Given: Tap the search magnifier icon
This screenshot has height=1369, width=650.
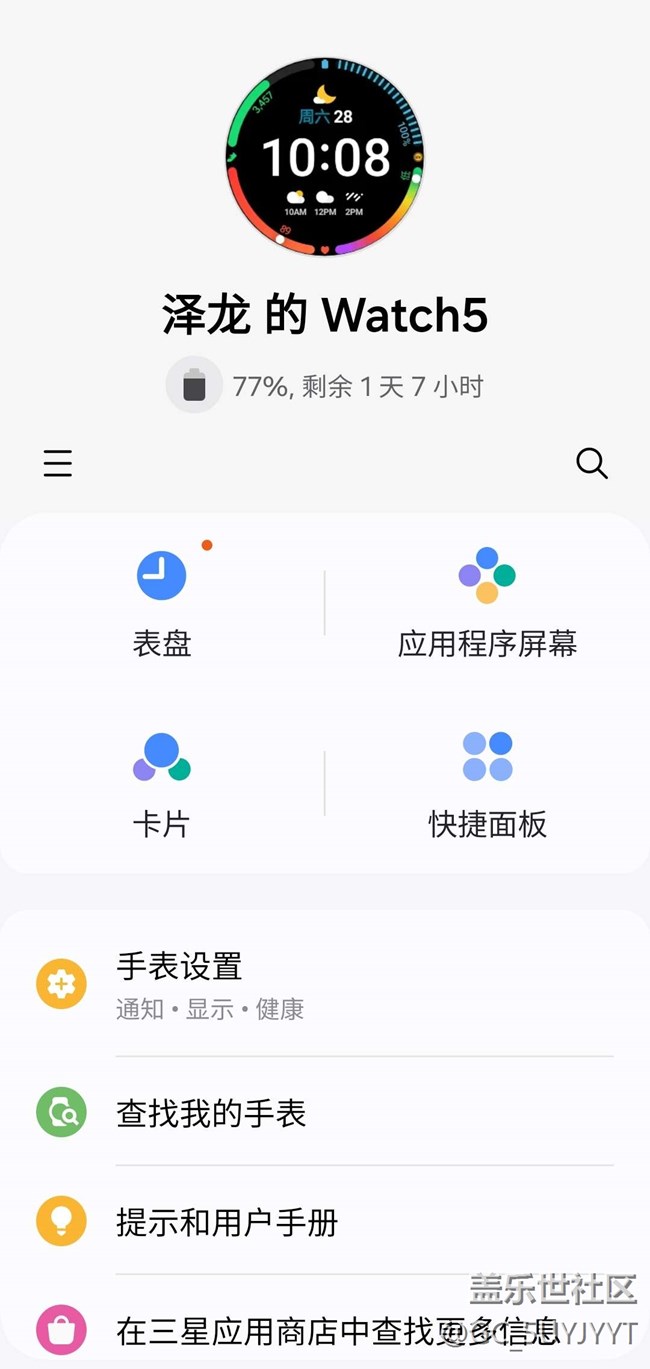Looking at the screenshot, I should 591,464.
